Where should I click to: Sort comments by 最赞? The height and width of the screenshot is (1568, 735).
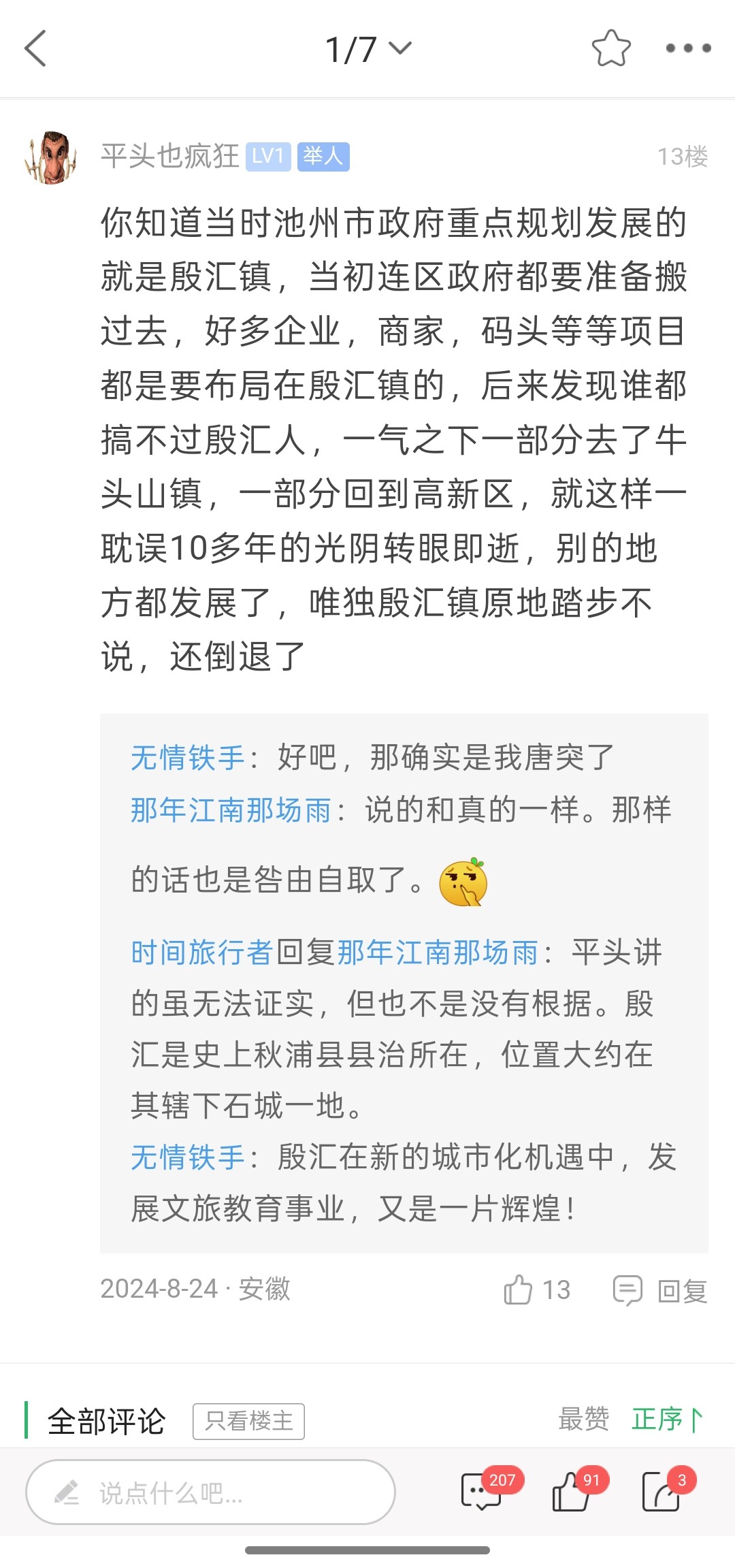(x=583, y=1420)
